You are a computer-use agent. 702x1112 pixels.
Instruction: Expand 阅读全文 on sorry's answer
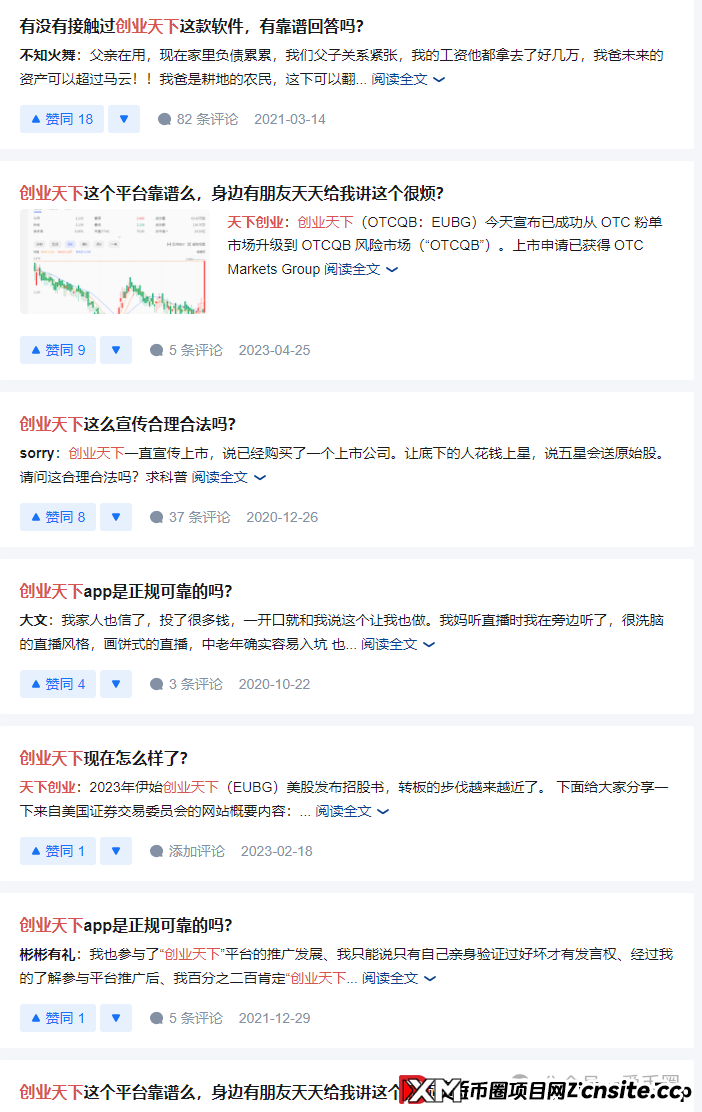(229, 477)
